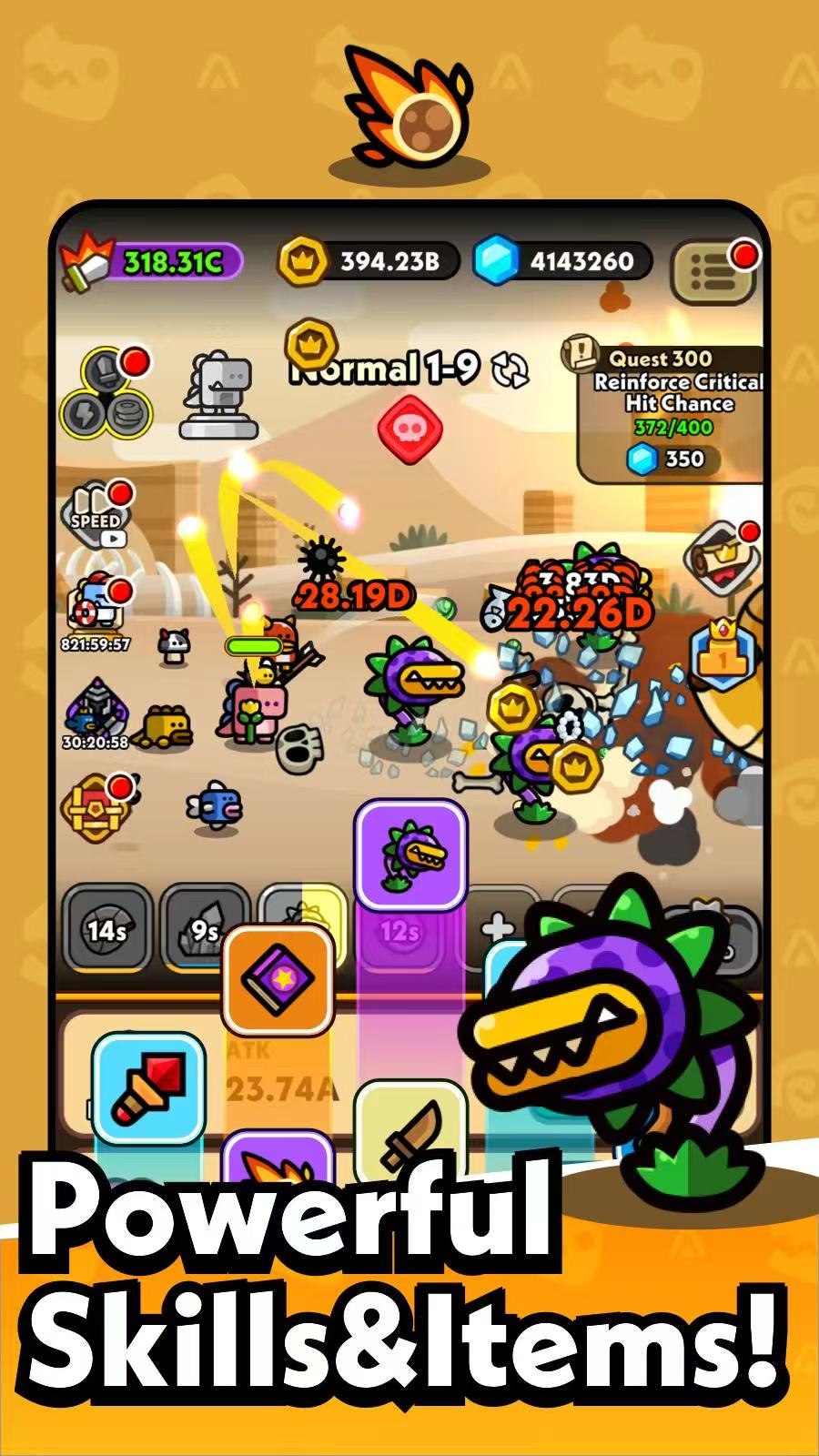819x1456 pixels.
Task: Open the stage selector showing Normal 1-9
Action: click(382, 369)
